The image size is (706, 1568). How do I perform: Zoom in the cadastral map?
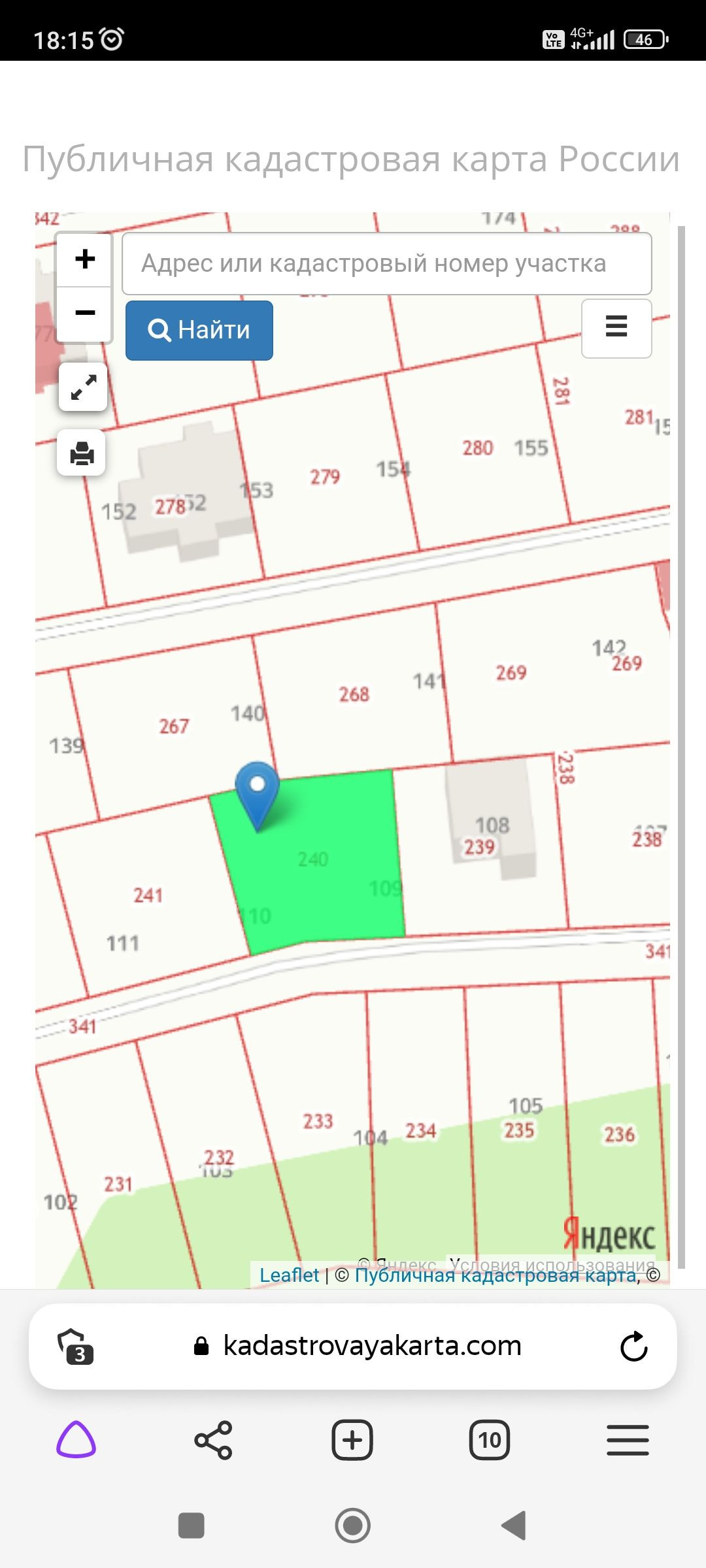pyautogui.click(x=84, y=259)
